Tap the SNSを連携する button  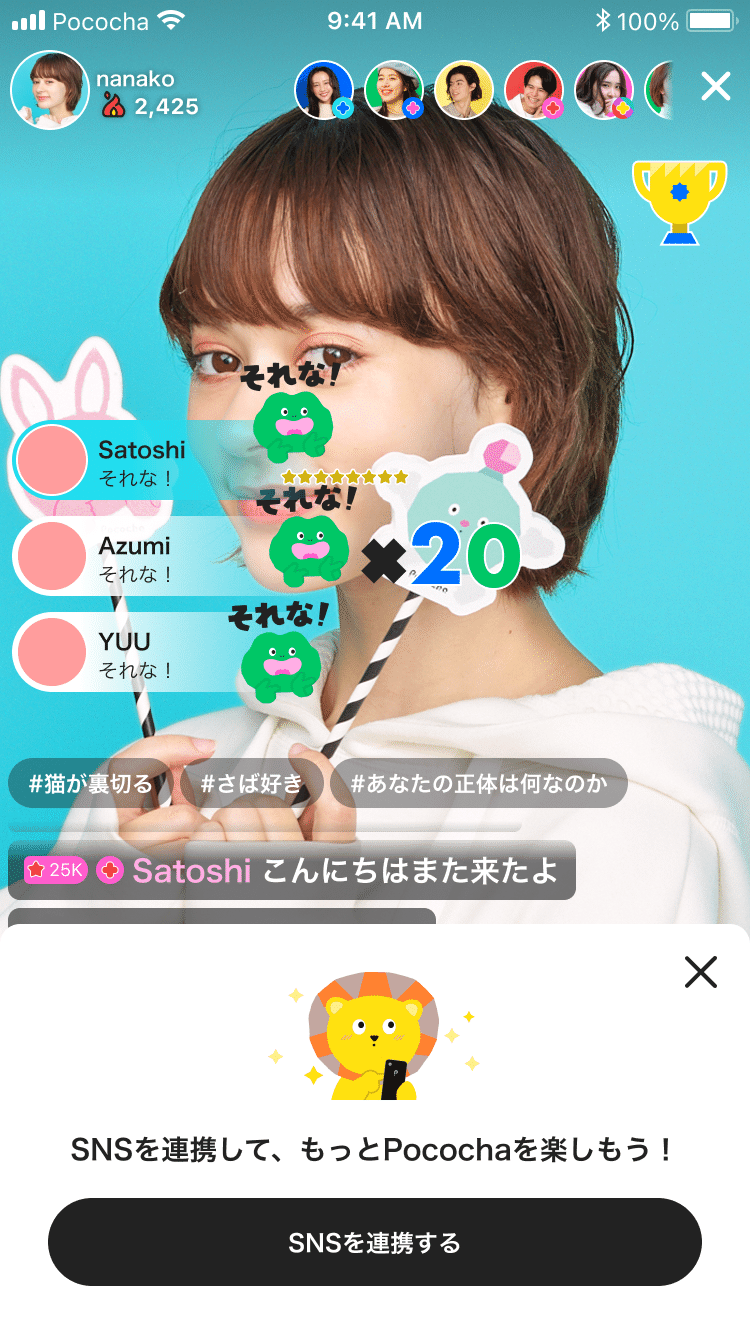tap(375, 1242)
